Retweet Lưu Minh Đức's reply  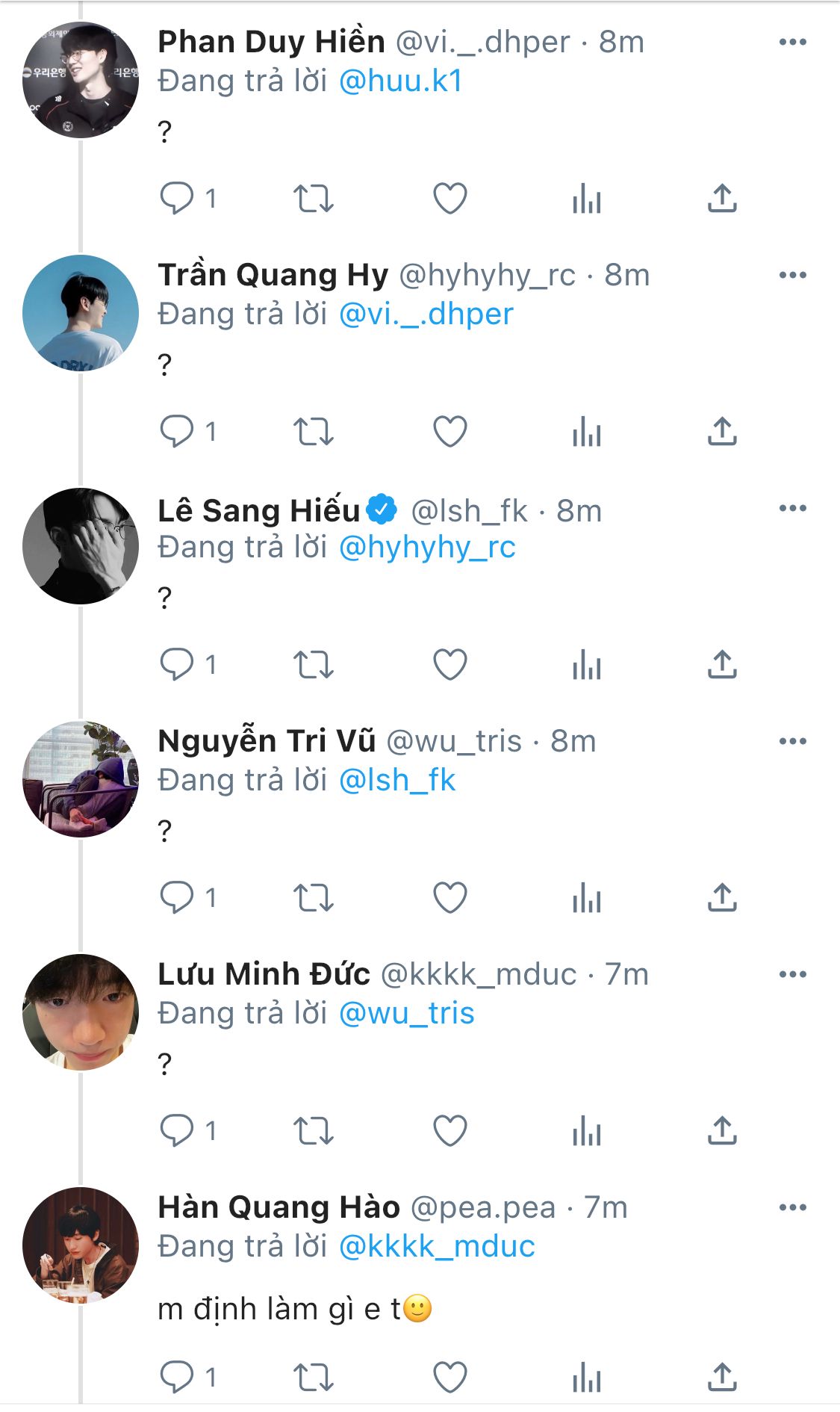[x=313, y=1131]
